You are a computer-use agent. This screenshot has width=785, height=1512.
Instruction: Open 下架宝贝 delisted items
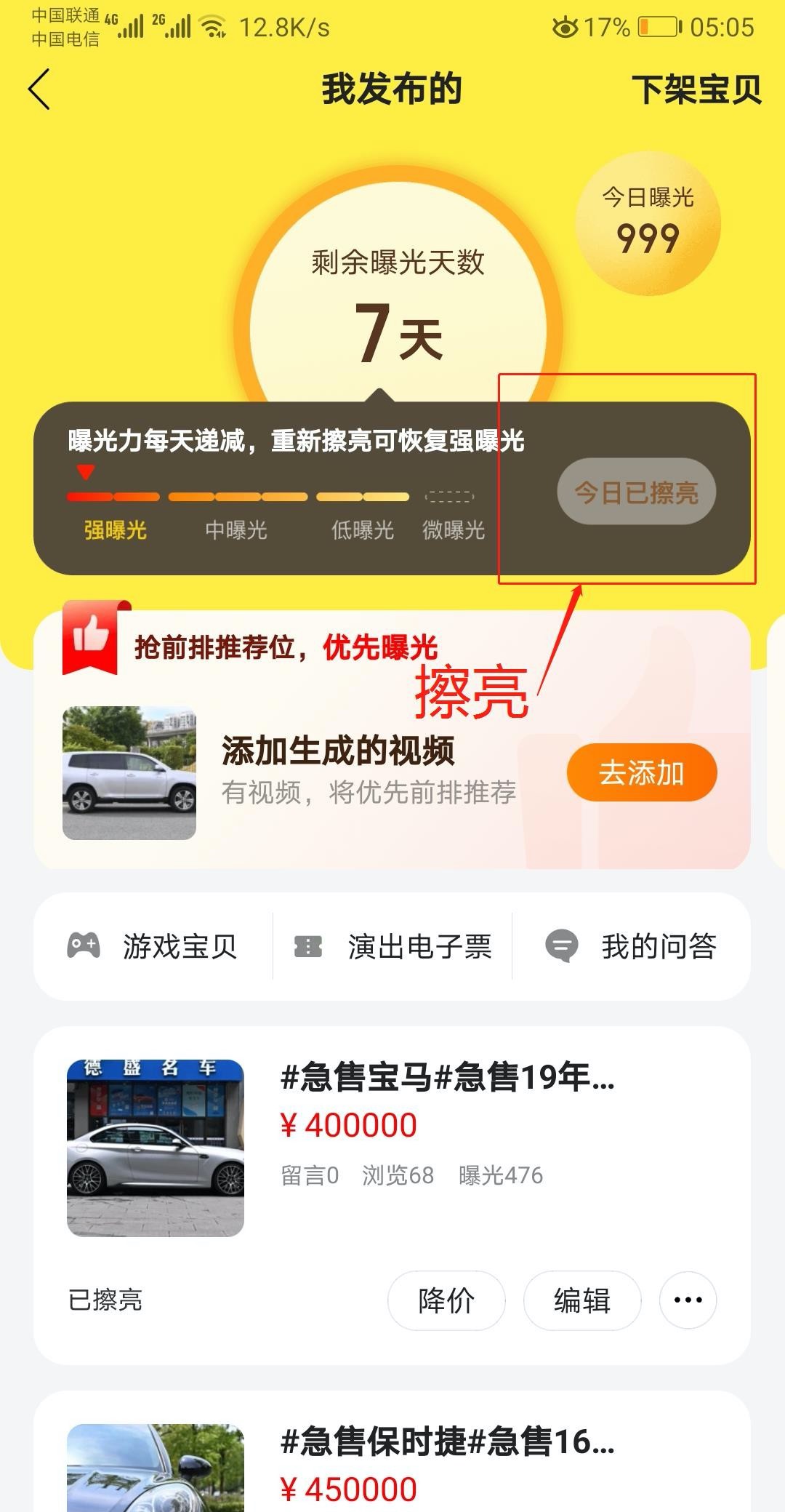click(x=696, y=90)
